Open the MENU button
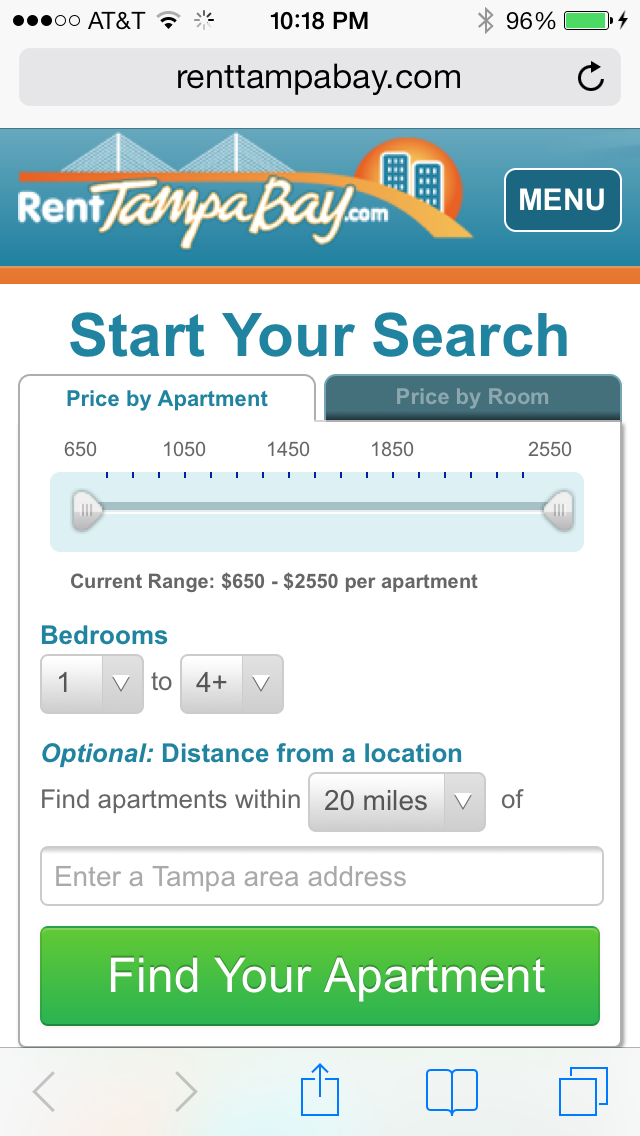The width and height of the screenshot is (640, 1136). (x=562, y=200)
